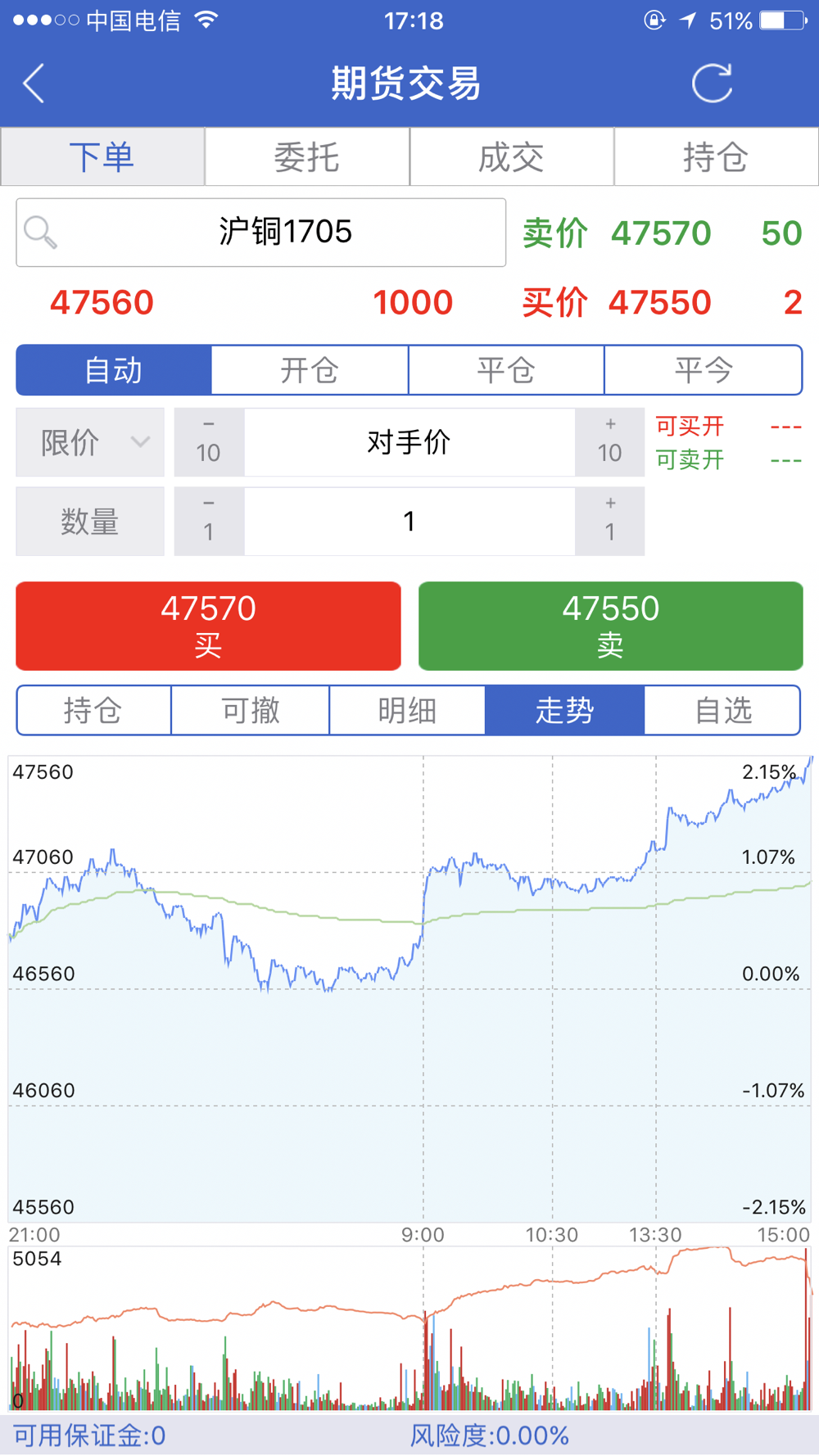Switch to the 自选 watchlist section
This screenshot has width=819, height=1456.
pos(722,711)
